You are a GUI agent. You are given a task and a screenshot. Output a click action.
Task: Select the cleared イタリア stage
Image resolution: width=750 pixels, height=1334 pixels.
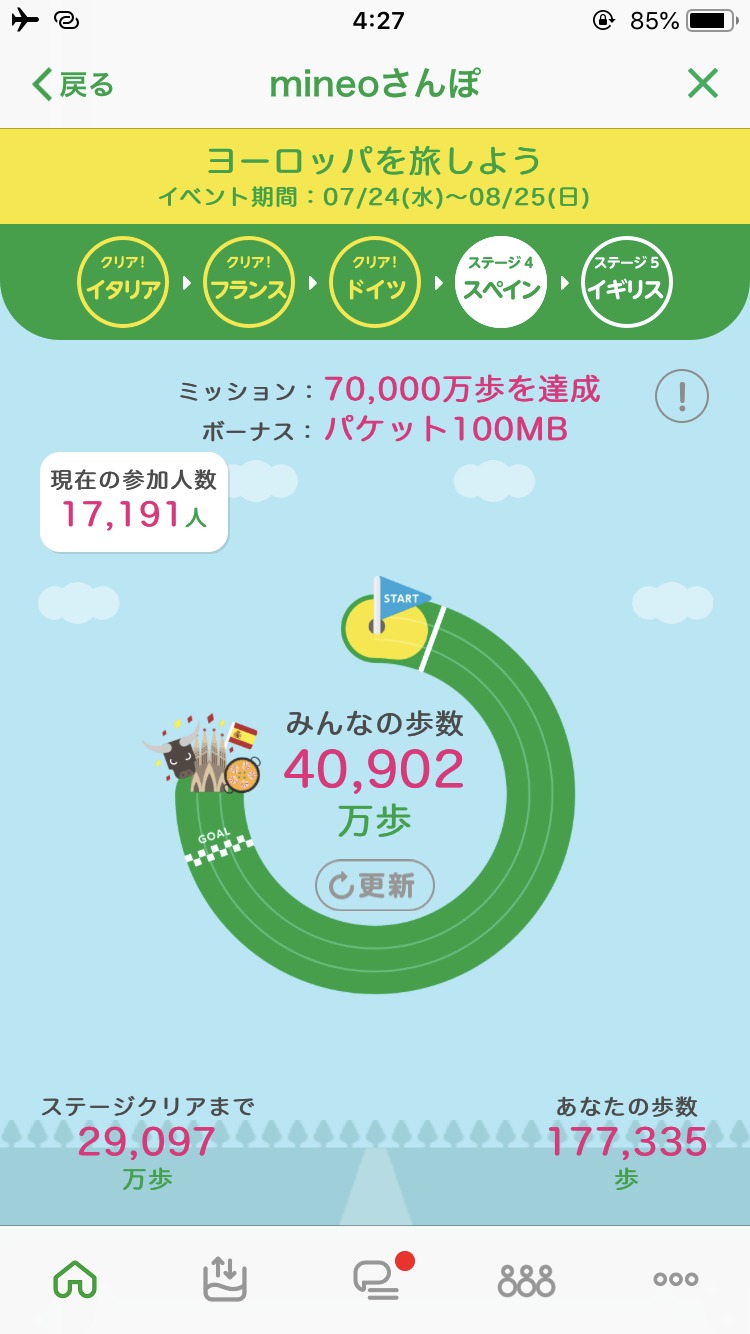[x=122, y=282]
